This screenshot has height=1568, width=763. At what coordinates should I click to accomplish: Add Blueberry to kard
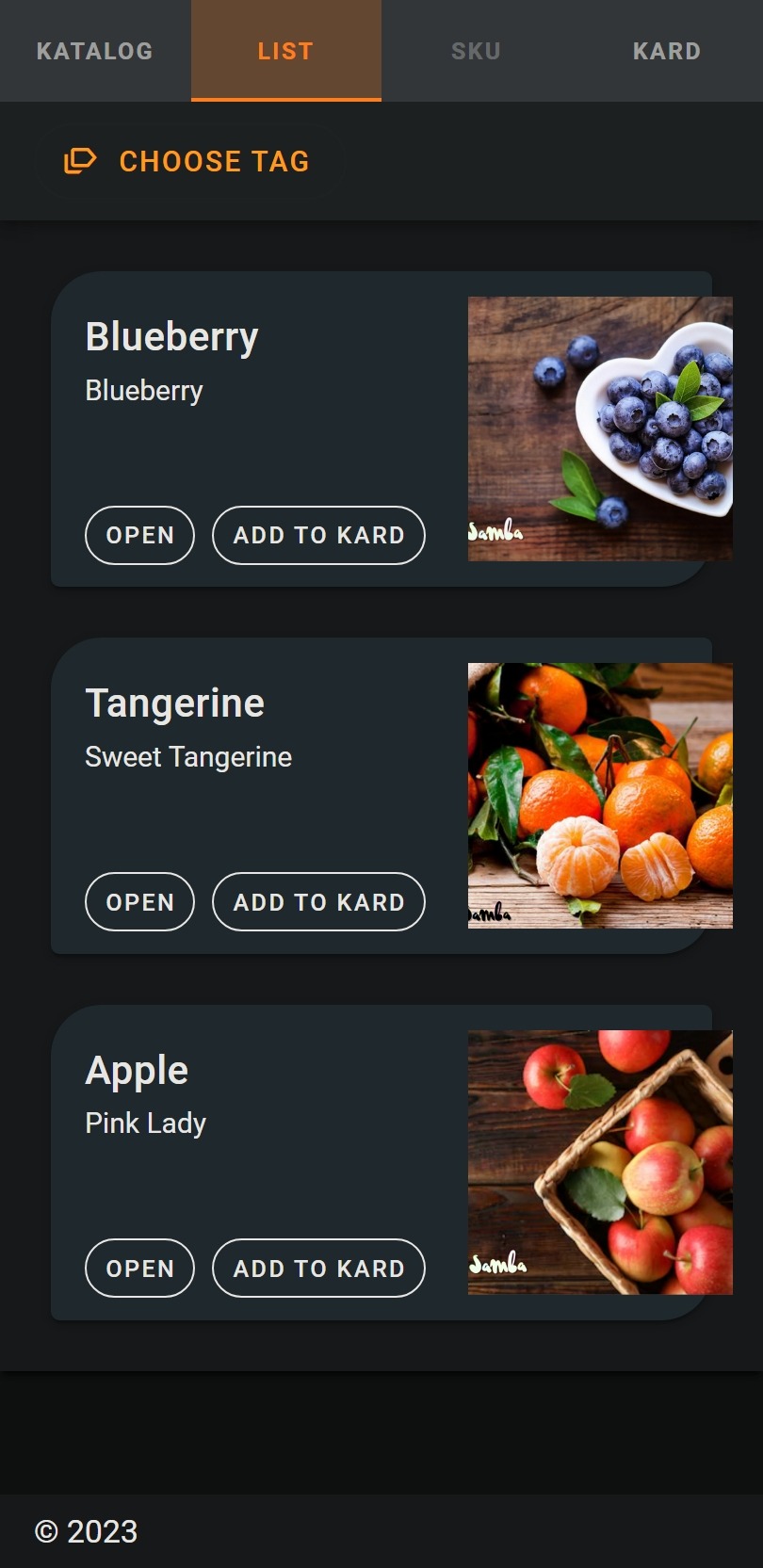318,536
